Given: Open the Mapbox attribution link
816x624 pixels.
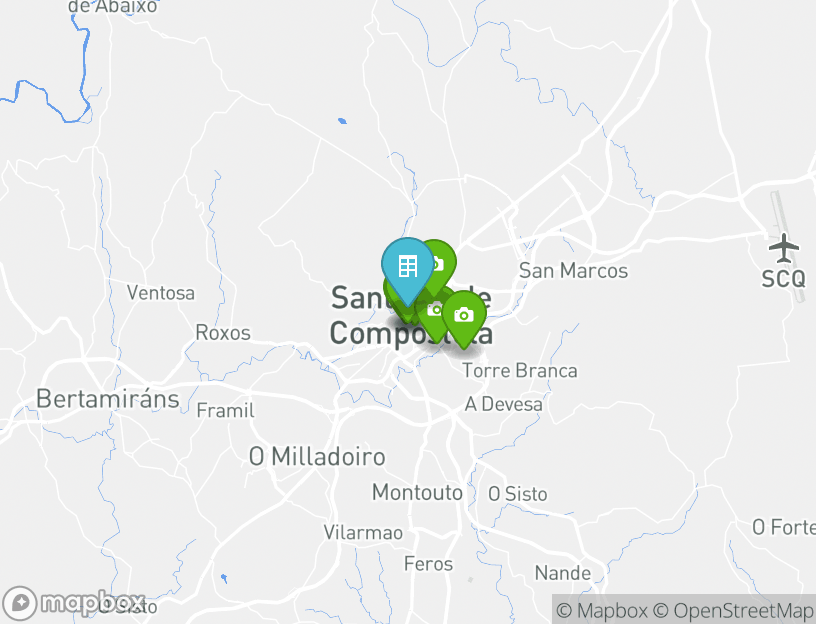Looking at the screenshot, I should (602, 610).
